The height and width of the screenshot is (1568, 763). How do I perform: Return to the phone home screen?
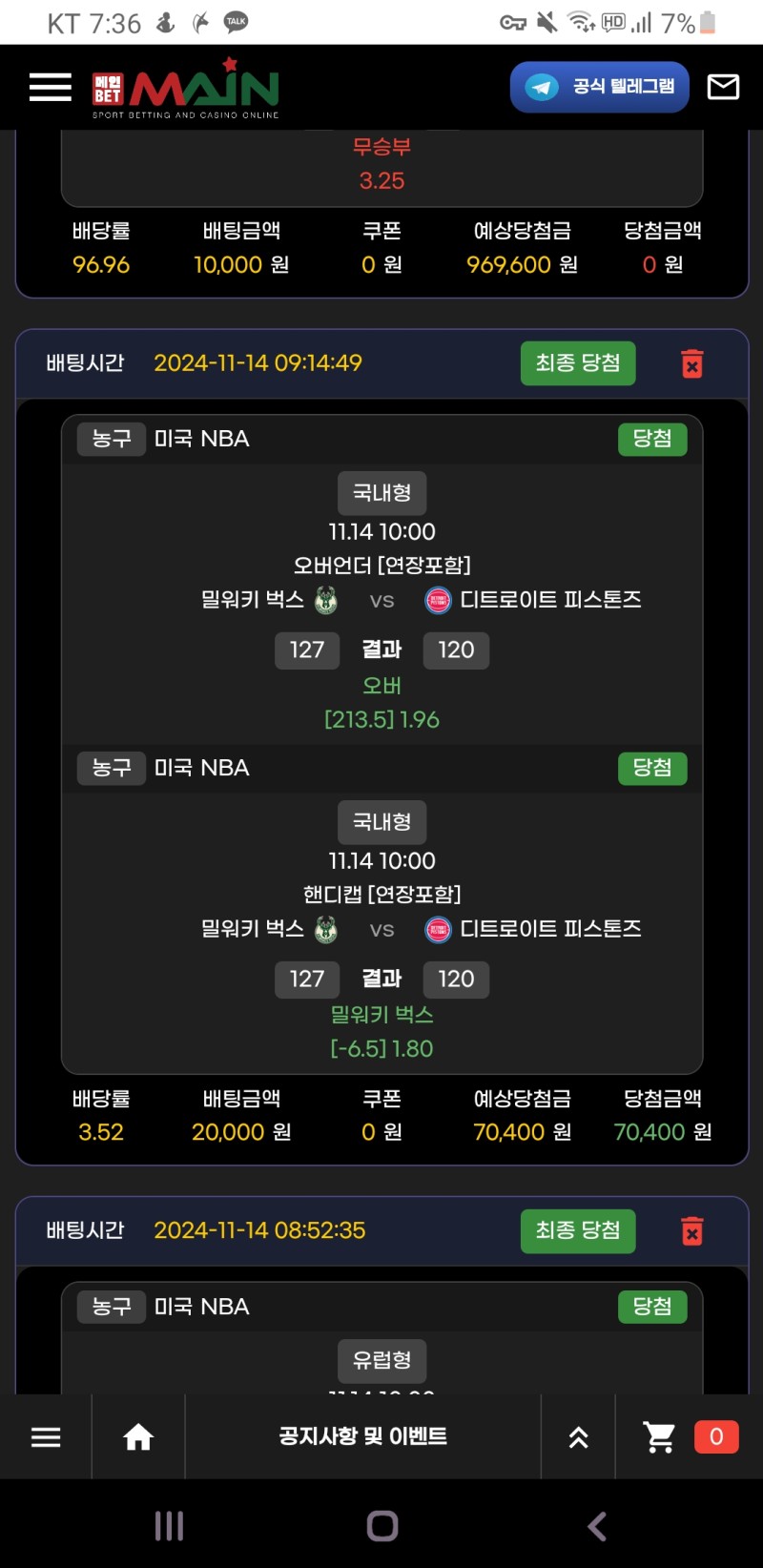[x=382, y=1526]
